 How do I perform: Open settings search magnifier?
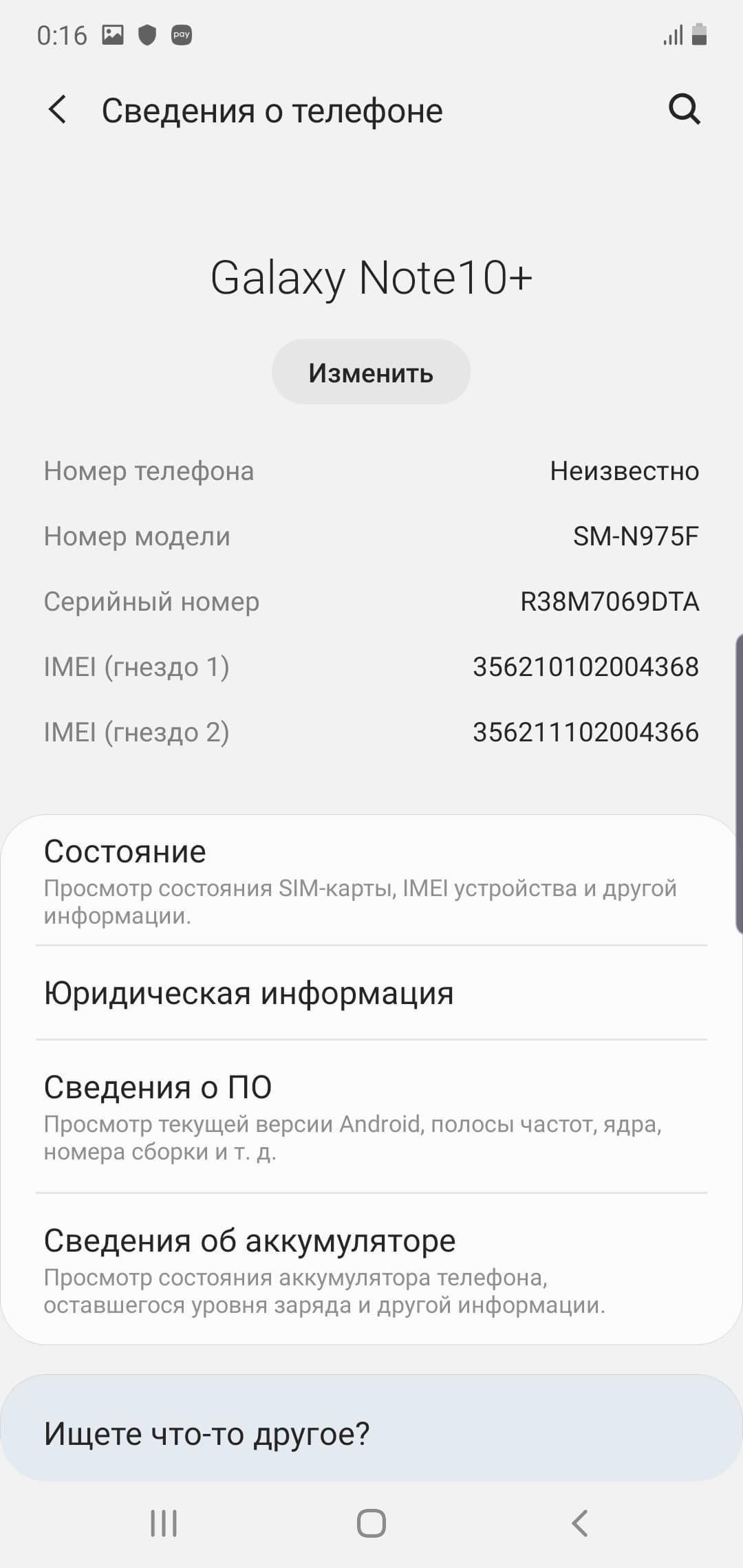684,109
